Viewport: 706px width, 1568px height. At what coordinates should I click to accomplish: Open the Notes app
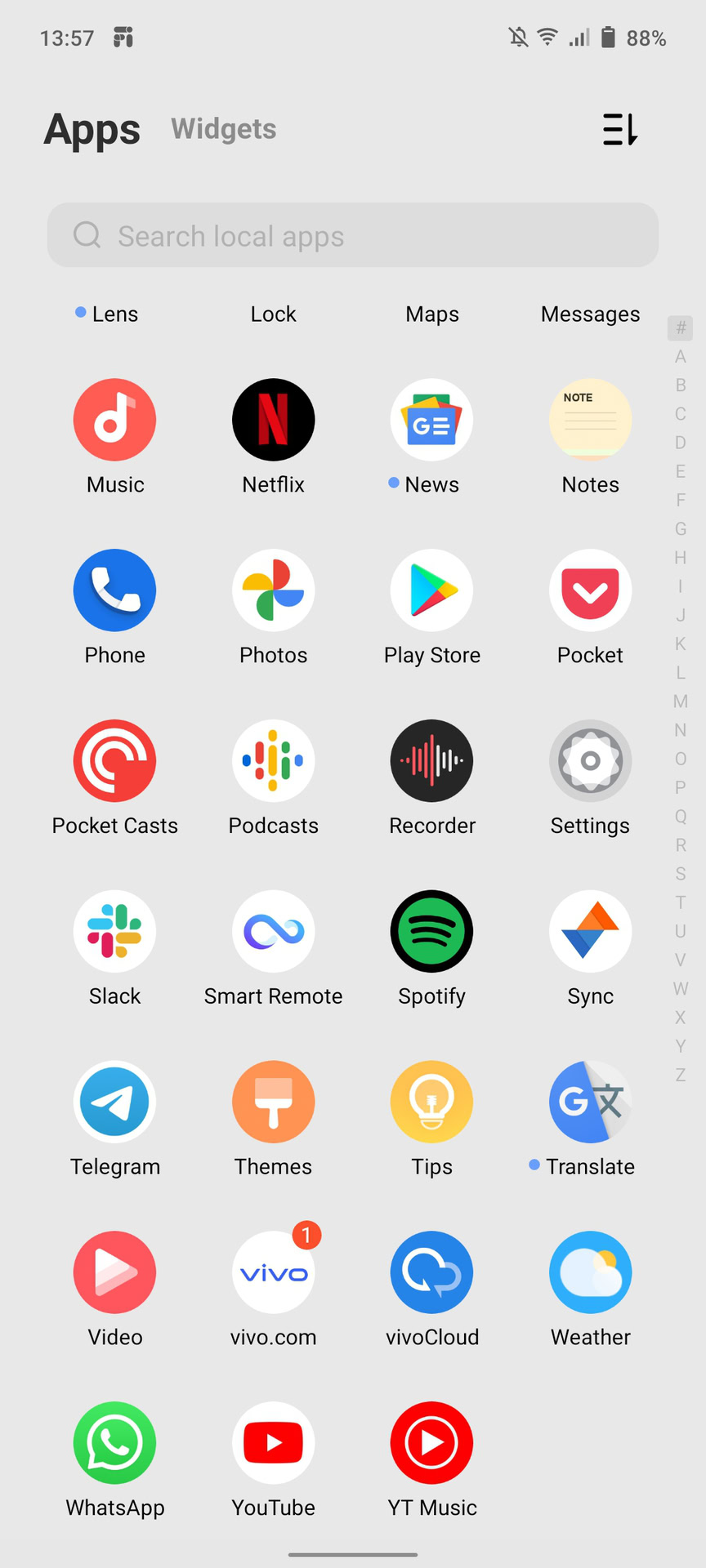pyautogui.click(x=590, y=420)
